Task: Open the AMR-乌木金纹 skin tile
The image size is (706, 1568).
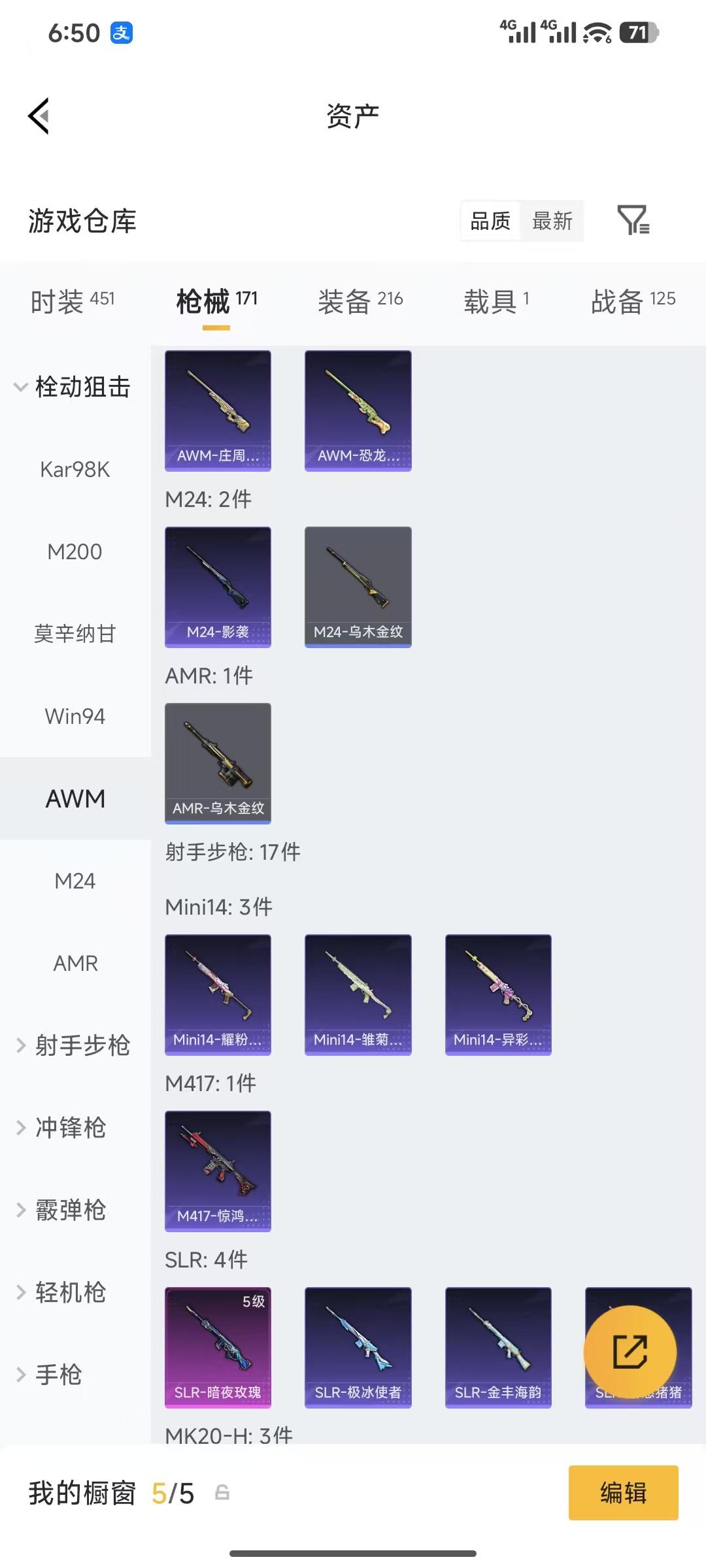Action: (218, 763)
